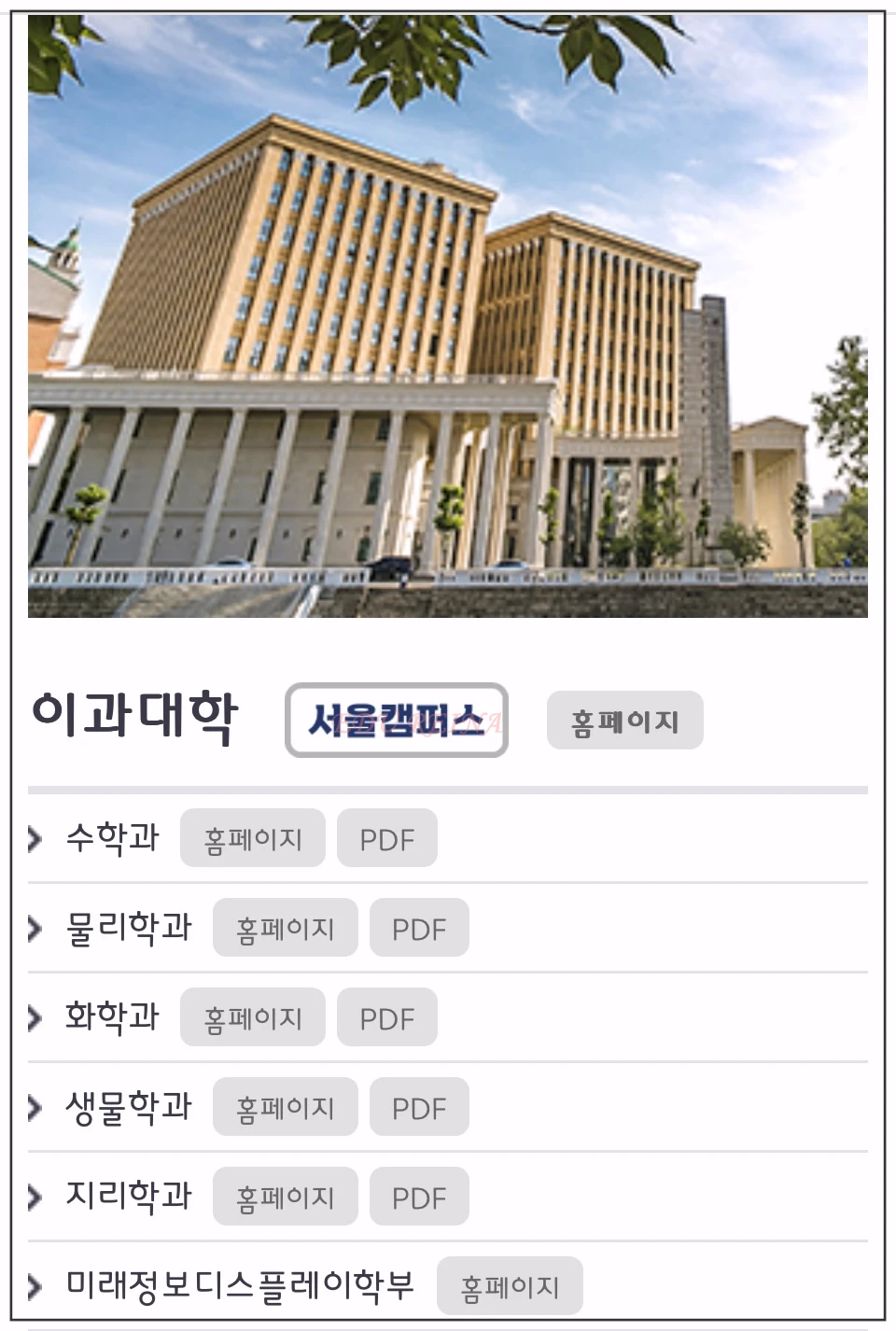Open the 지리학과 홈페이지 link
Image resolution: width=896 pixels, height=1331 pixels.
pyautogui.click(x=285, y=1196)
